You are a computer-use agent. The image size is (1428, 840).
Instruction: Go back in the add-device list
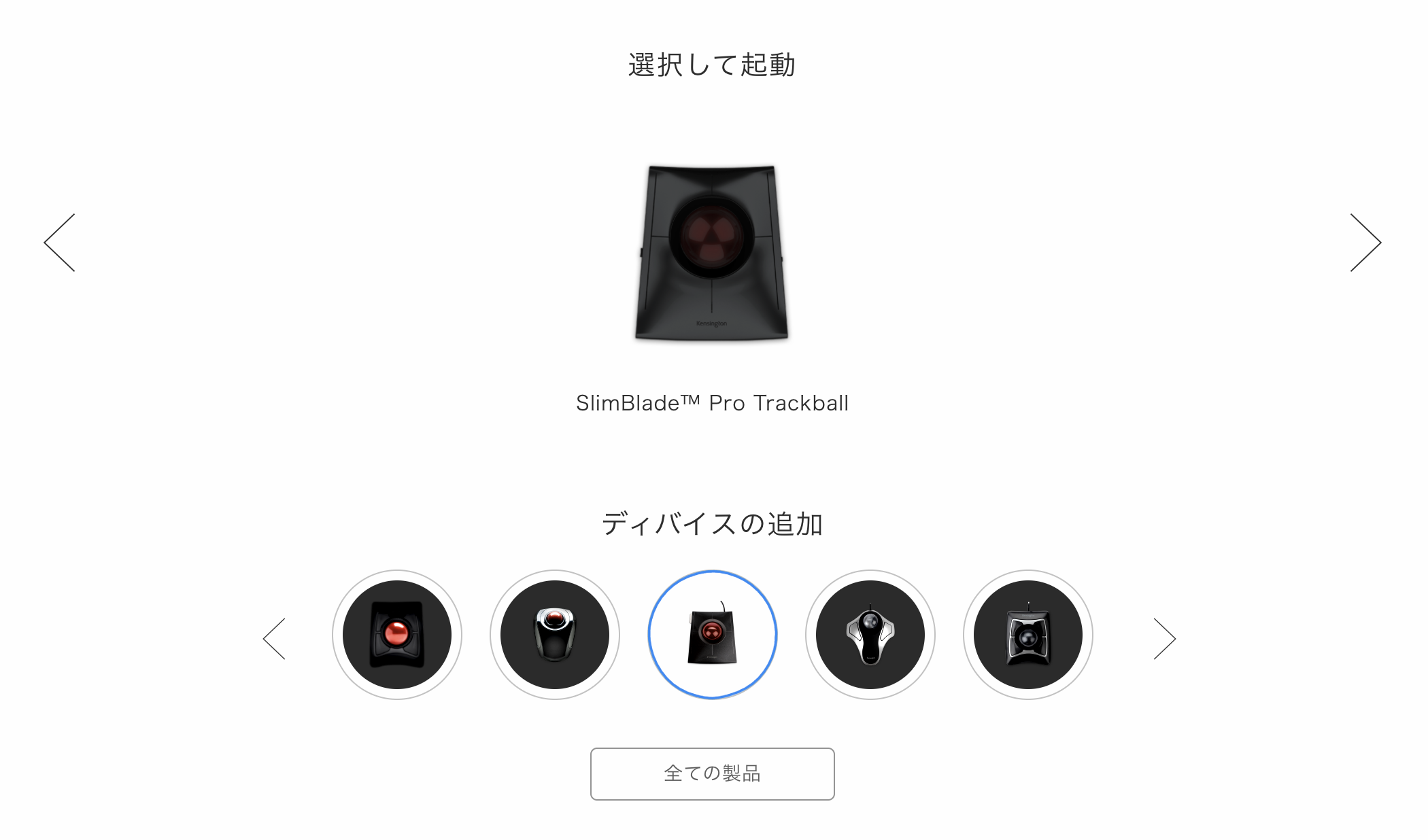point(275,638)
